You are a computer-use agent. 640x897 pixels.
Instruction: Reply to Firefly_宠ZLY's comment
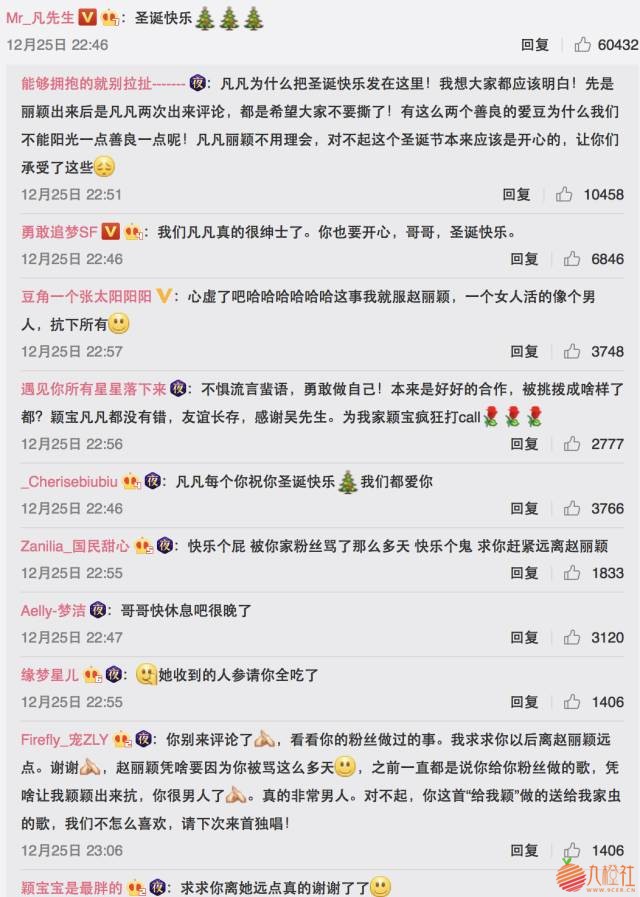[525, 851]
